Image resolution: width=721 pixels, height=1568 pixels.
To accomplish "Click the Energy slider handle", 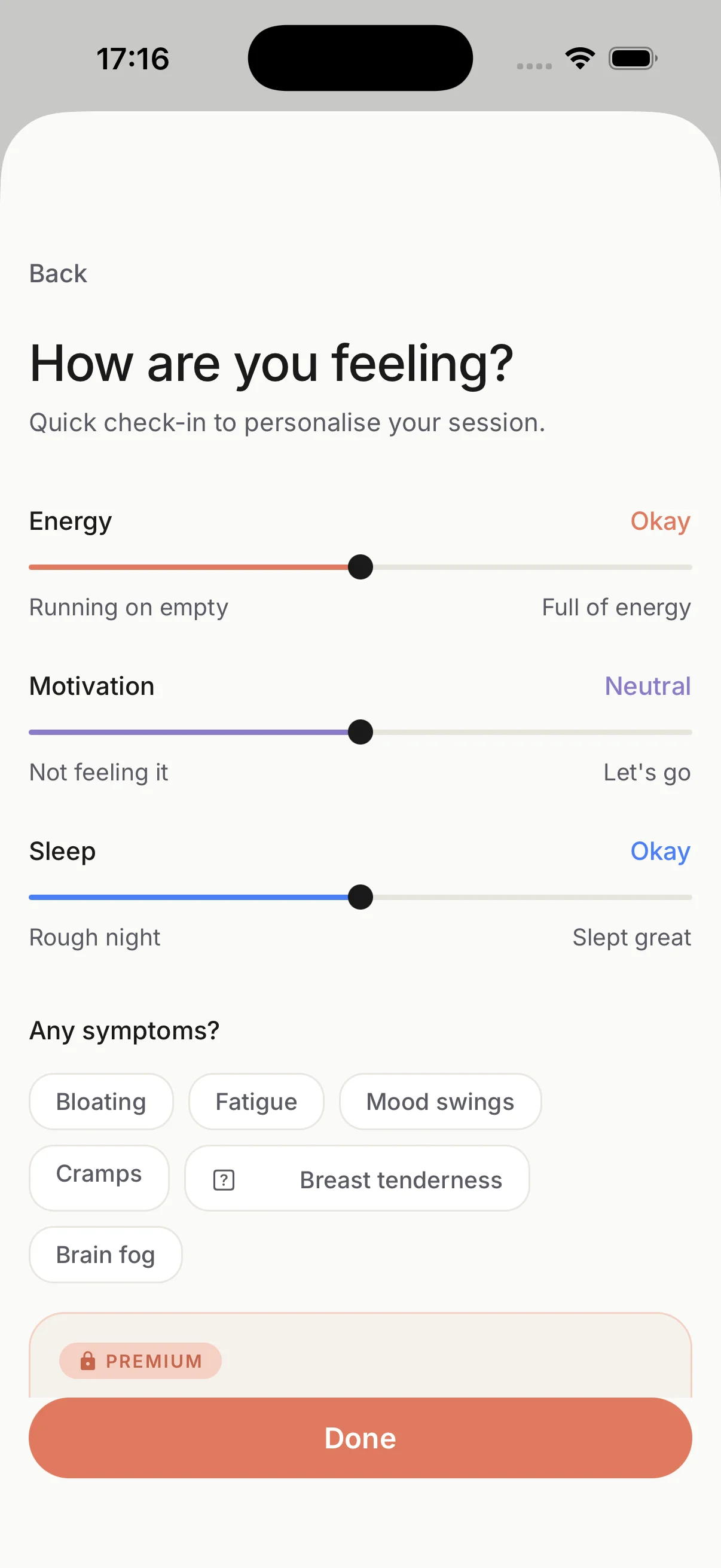I will coord(361,567).
